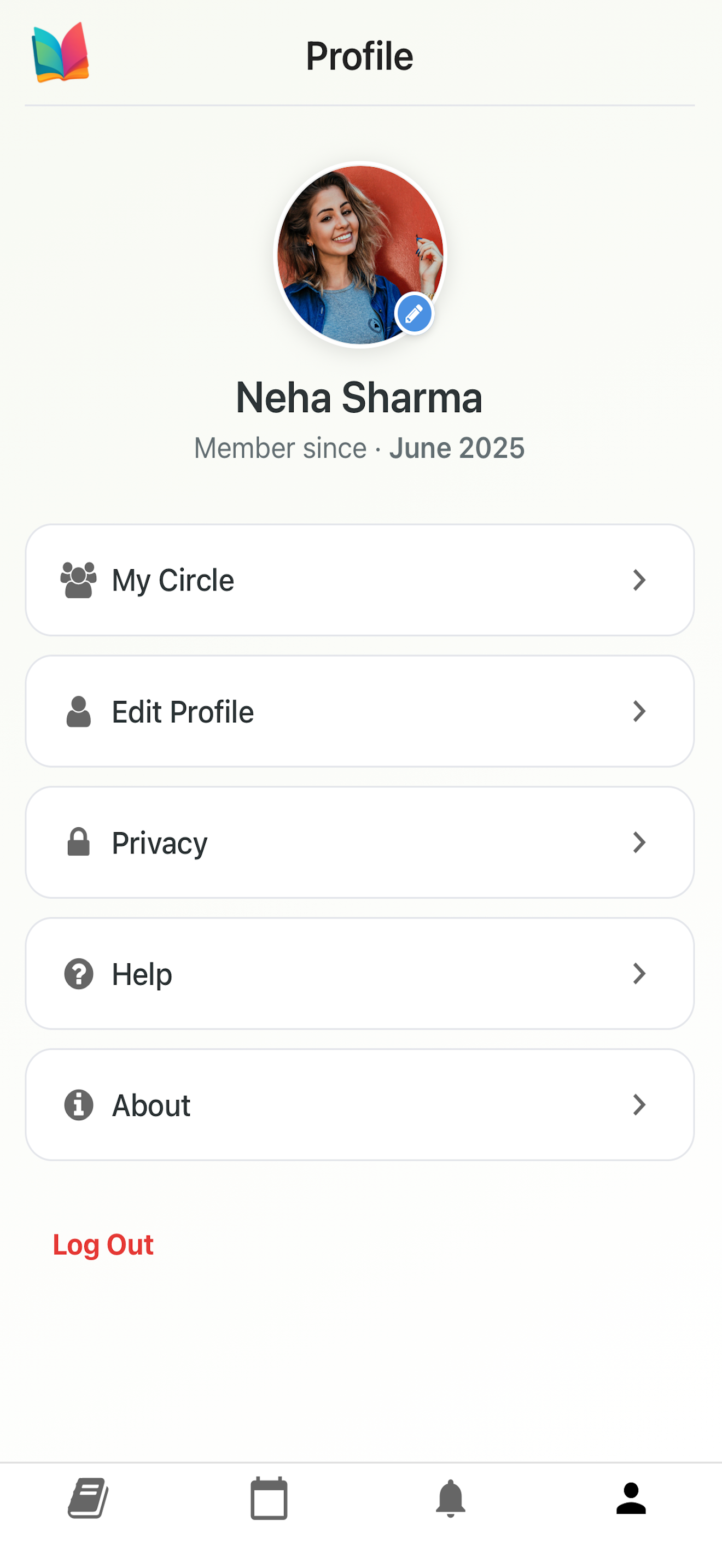The width and height of the screenshot is (722, 1568).
Task: Select the profile tab person icon
Action: click(x=631, y=1497)
